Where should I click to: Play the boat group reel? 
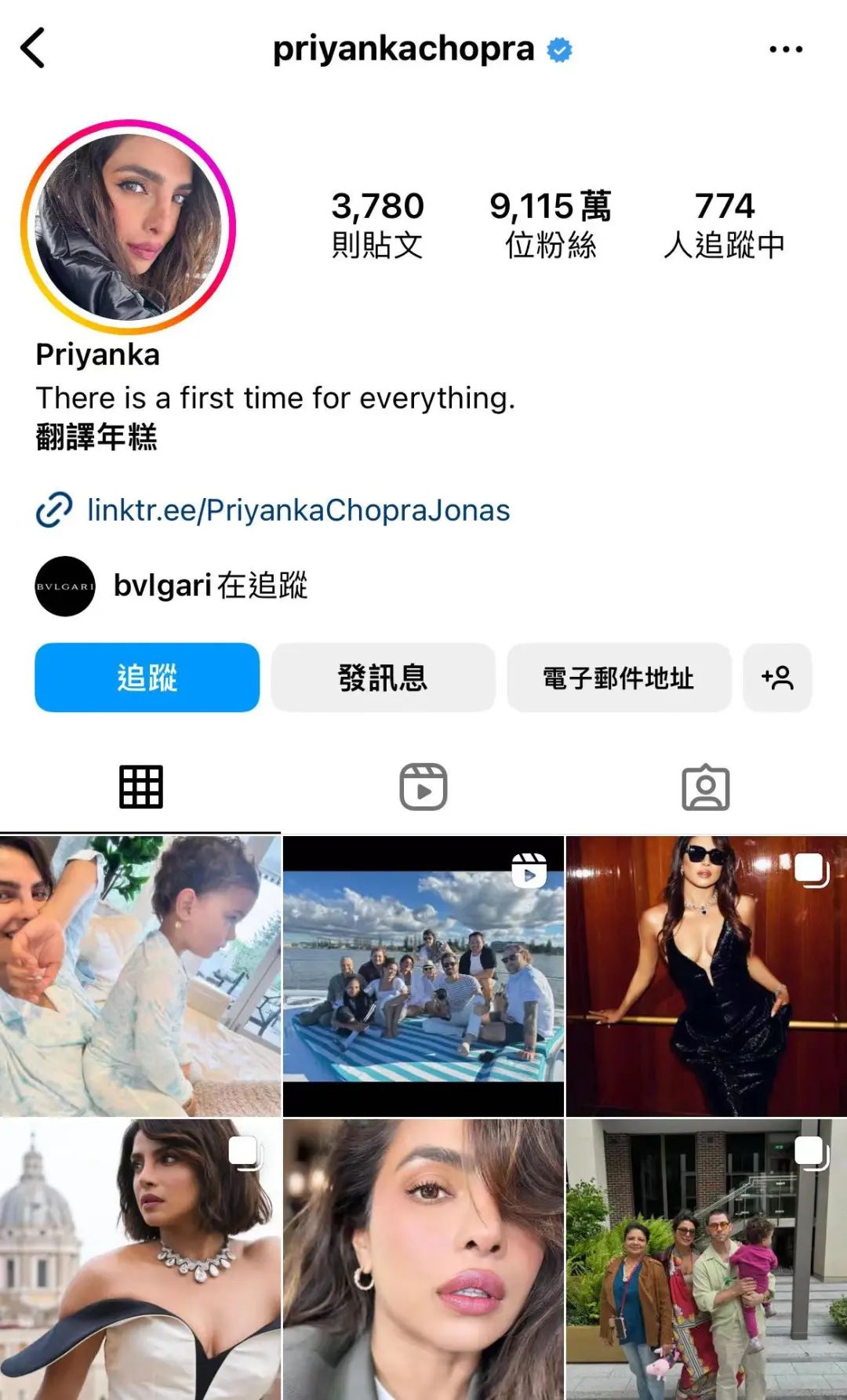[x=423, y=976]
